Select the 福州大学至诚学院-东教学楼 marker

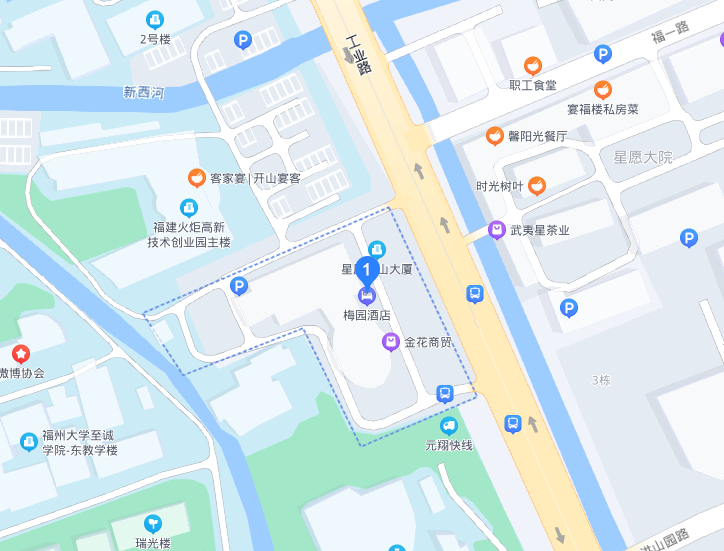[x=29, y=441]
